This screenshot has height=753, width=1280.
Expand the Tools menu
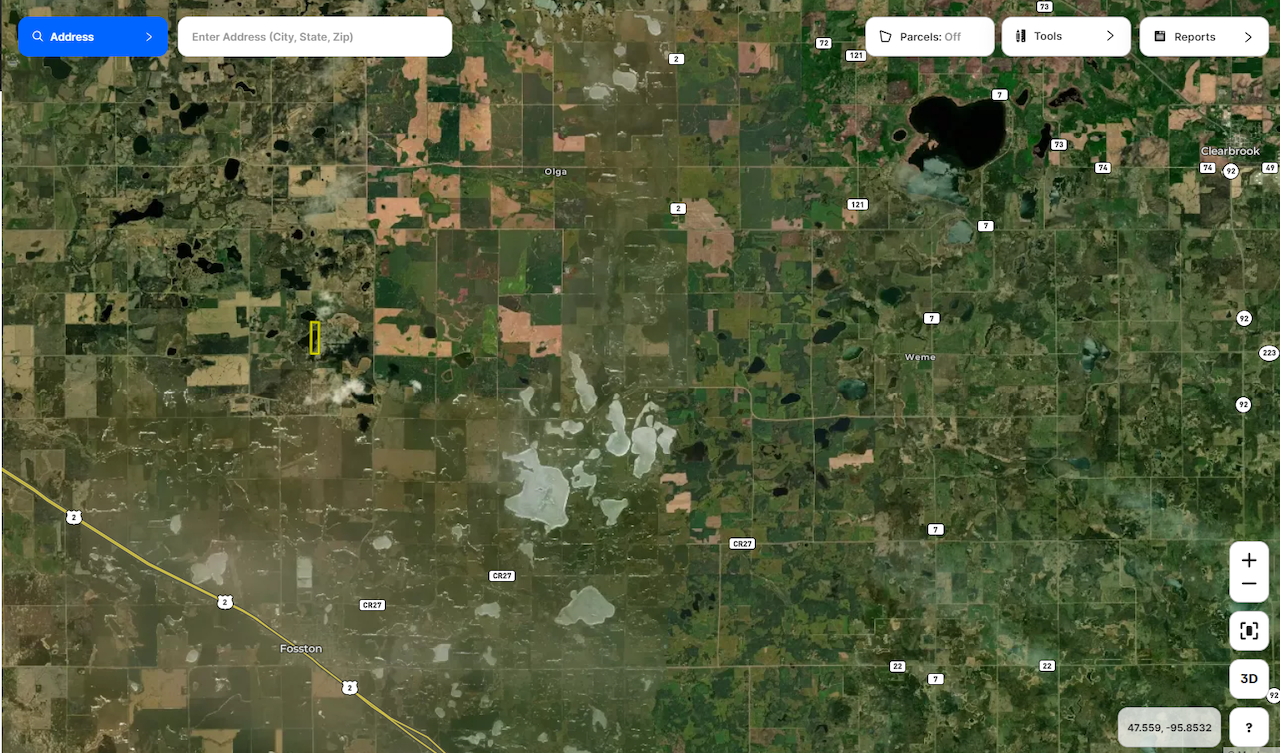(x=1065, y=37)
